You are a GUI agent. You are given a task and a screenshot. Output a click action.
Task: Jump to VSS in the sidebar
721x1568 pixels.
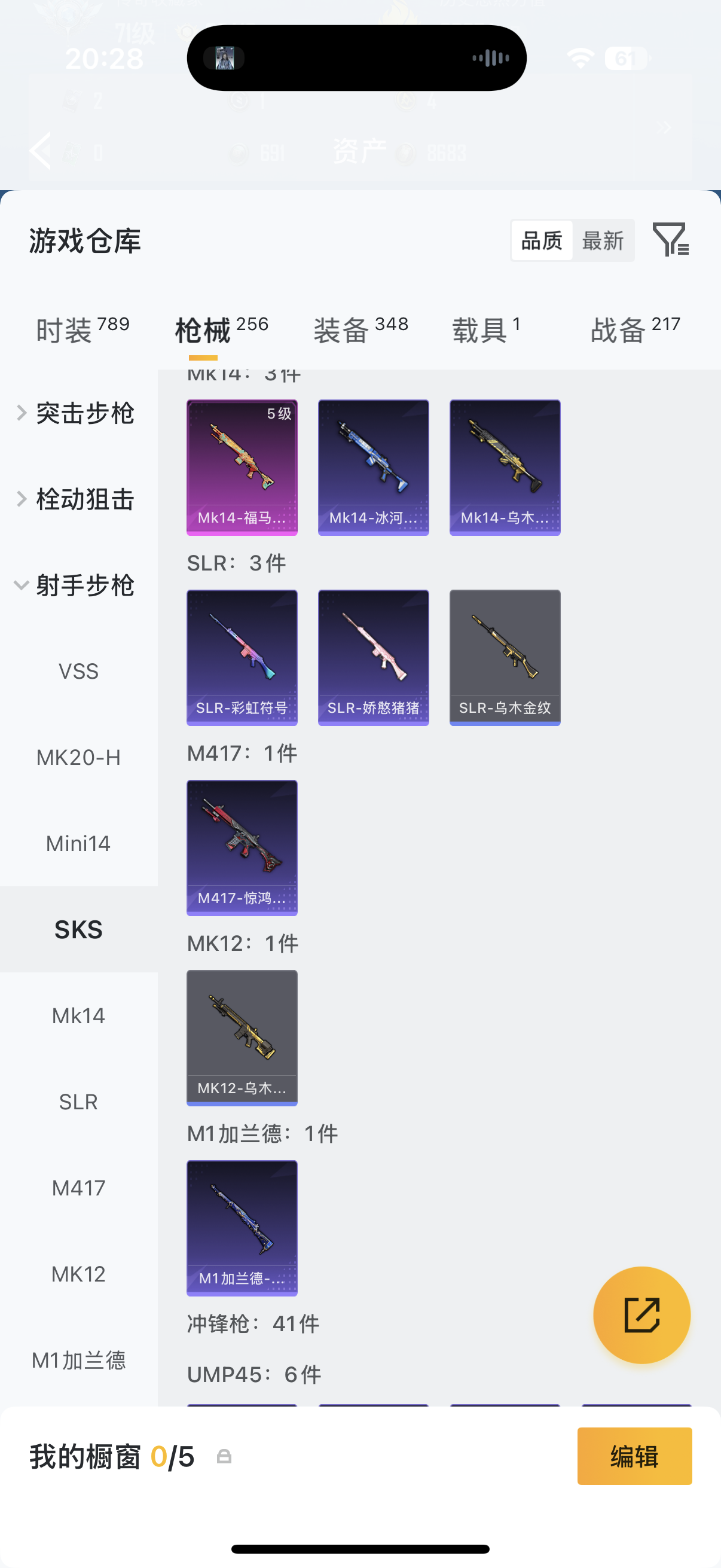tap(78, 672)
